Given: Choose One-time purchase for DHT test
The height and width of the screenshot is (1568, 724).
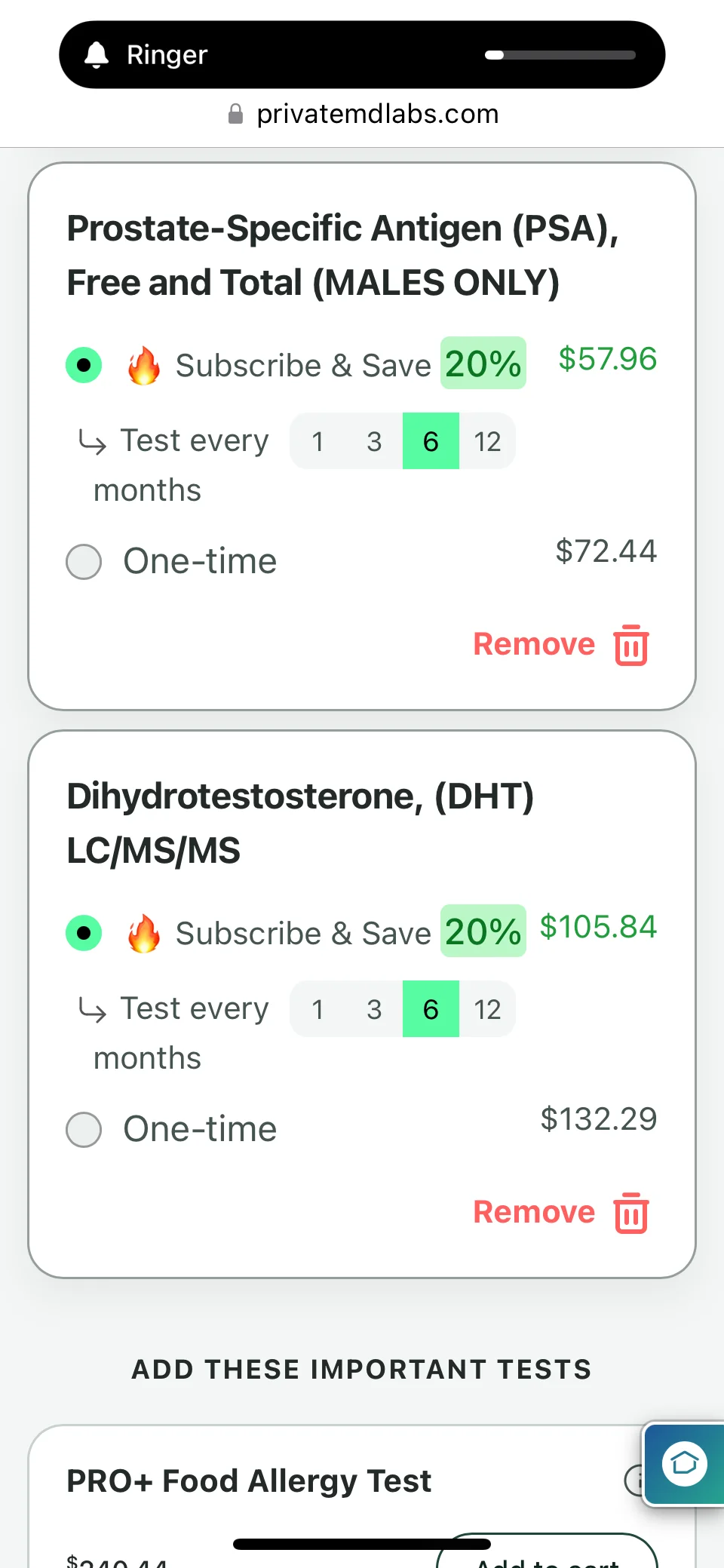Looking at the screenshot, I should [84, 1130].
